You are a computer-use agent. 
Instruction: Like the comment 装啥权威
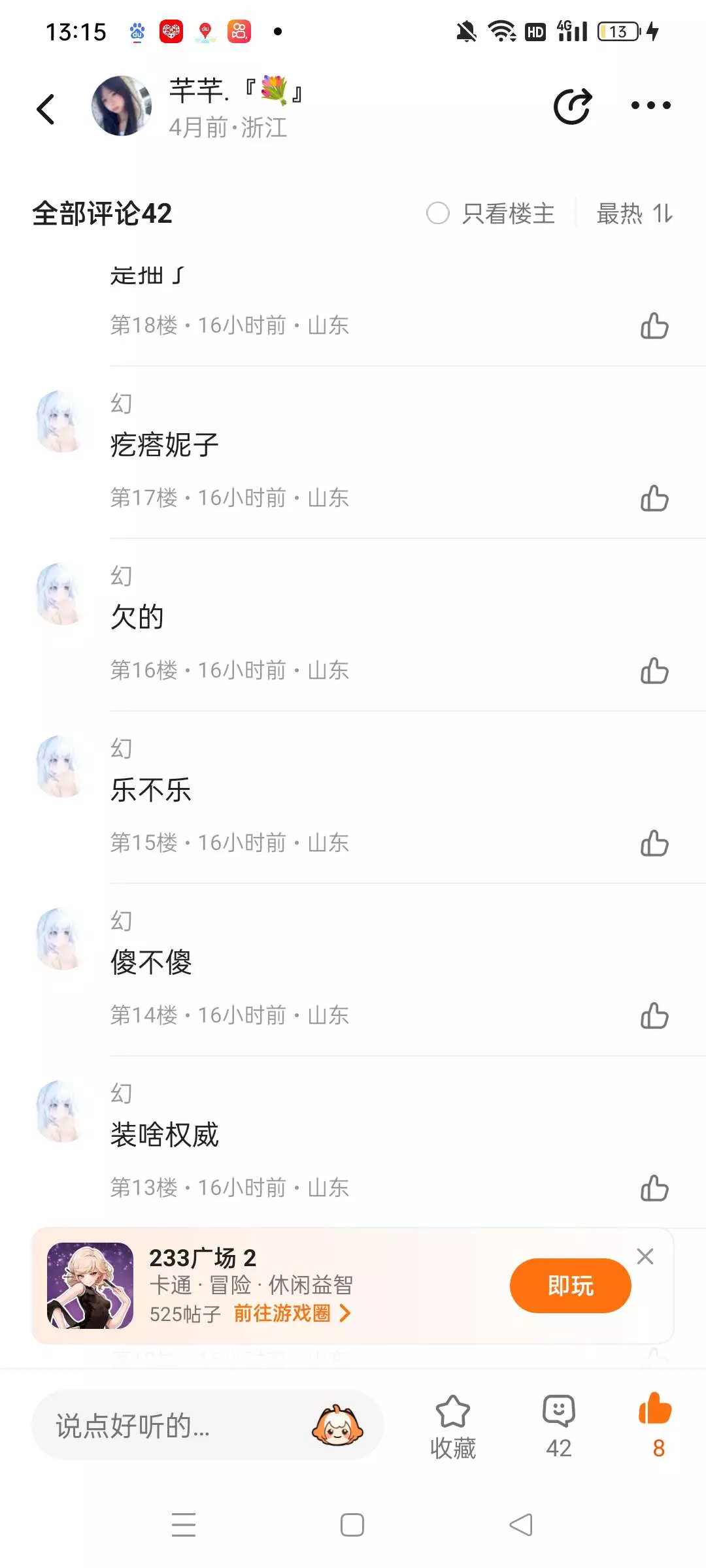[654, 1188]
